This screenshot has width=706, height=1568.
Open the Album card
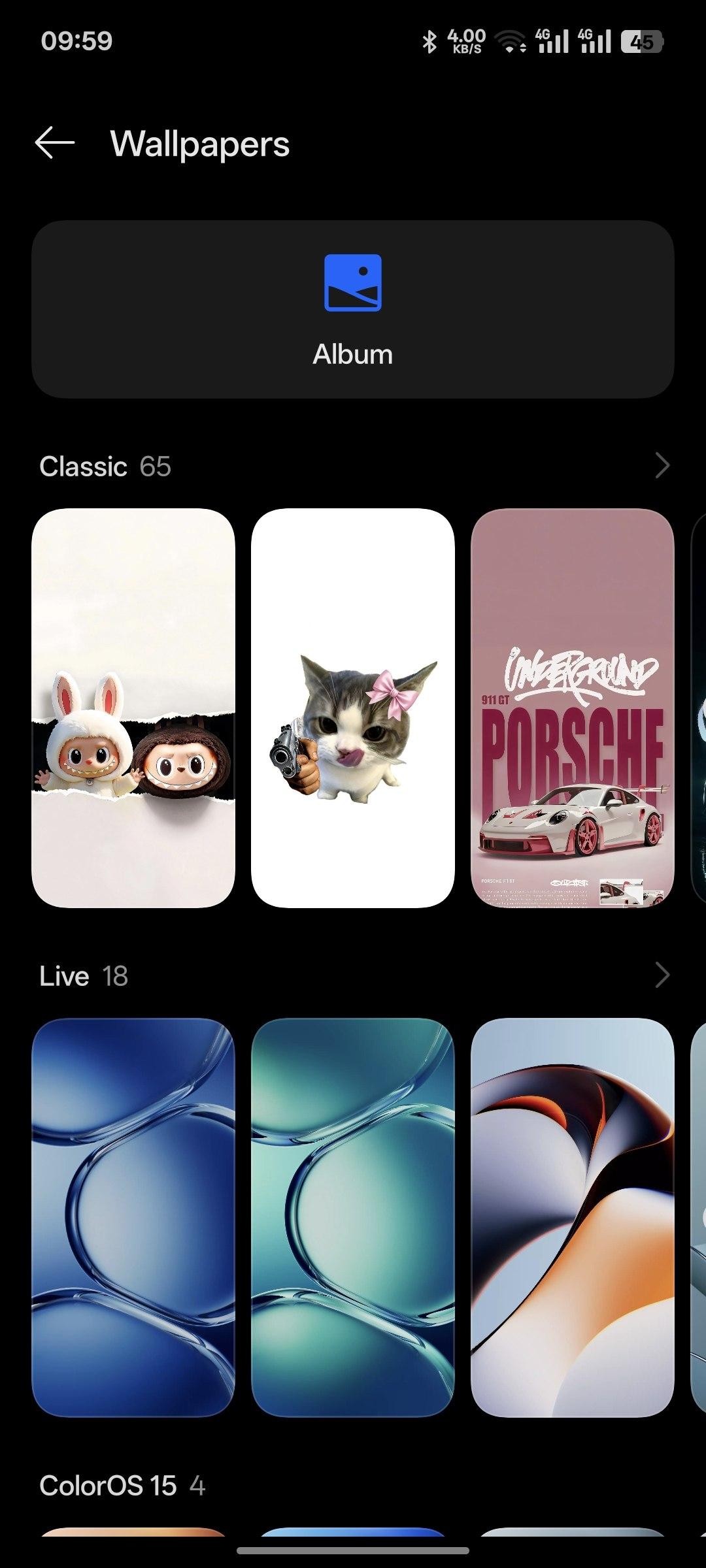(353, 309)
